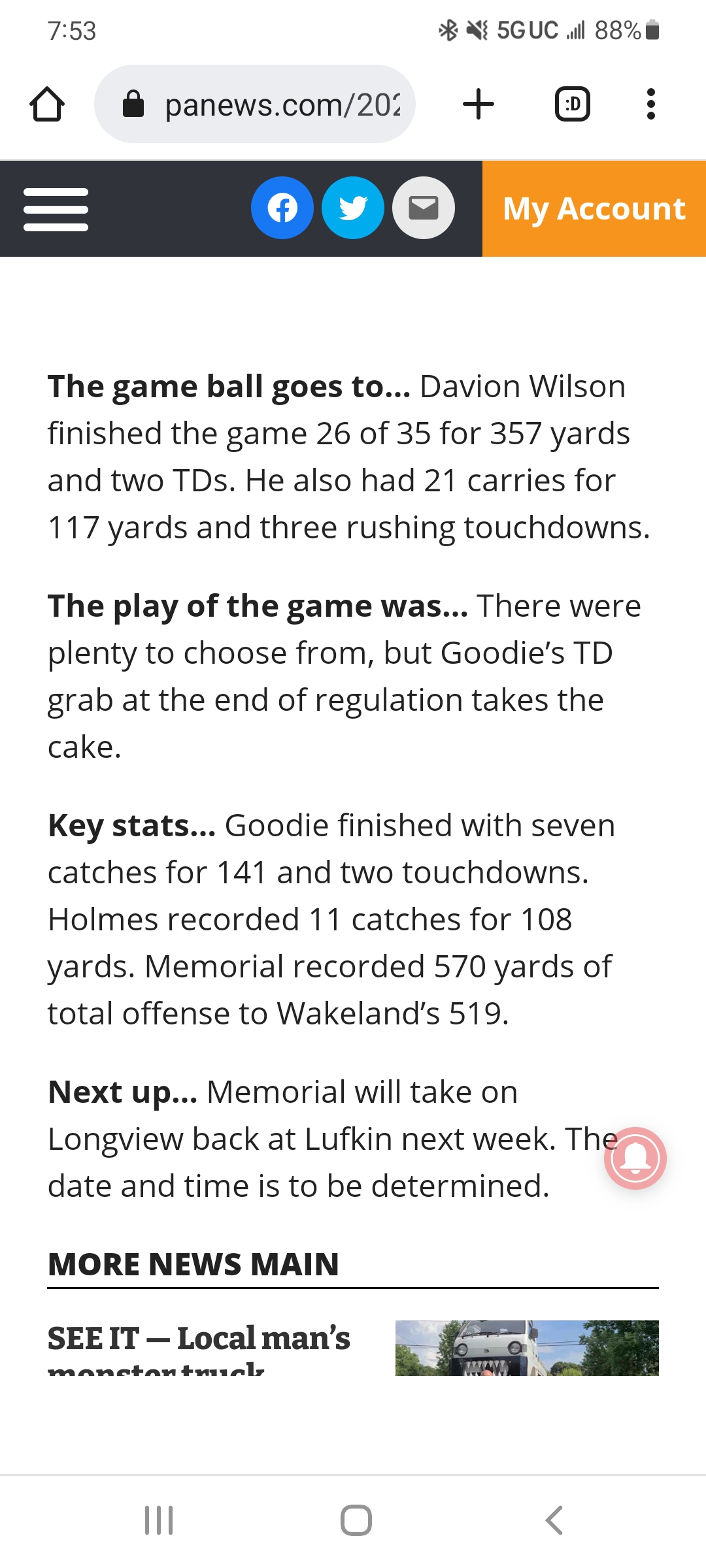Share the article on Twitter
The height and width of the screenshot is (1568, 706).
pos(353,208)
